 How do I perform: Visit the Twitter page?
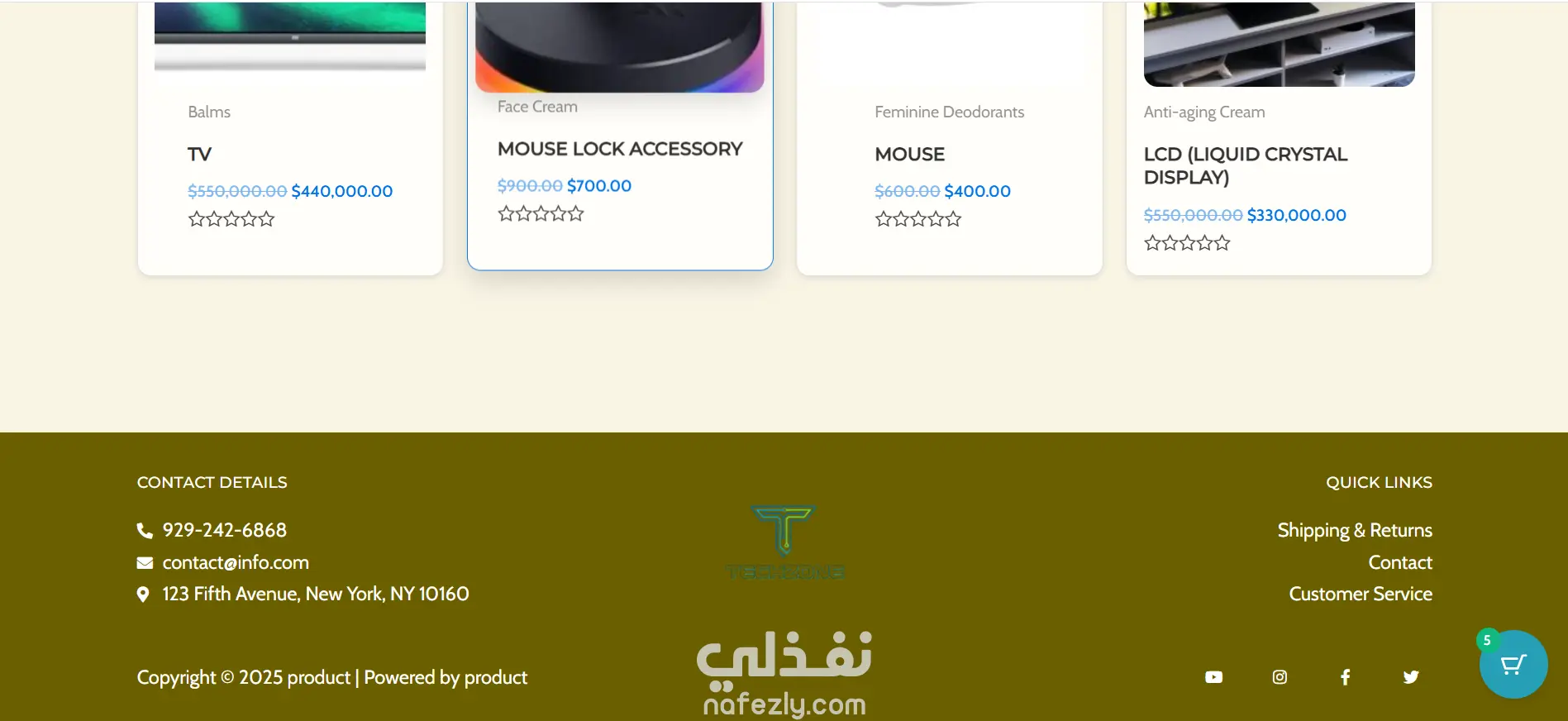click(x=1411, y=677)
